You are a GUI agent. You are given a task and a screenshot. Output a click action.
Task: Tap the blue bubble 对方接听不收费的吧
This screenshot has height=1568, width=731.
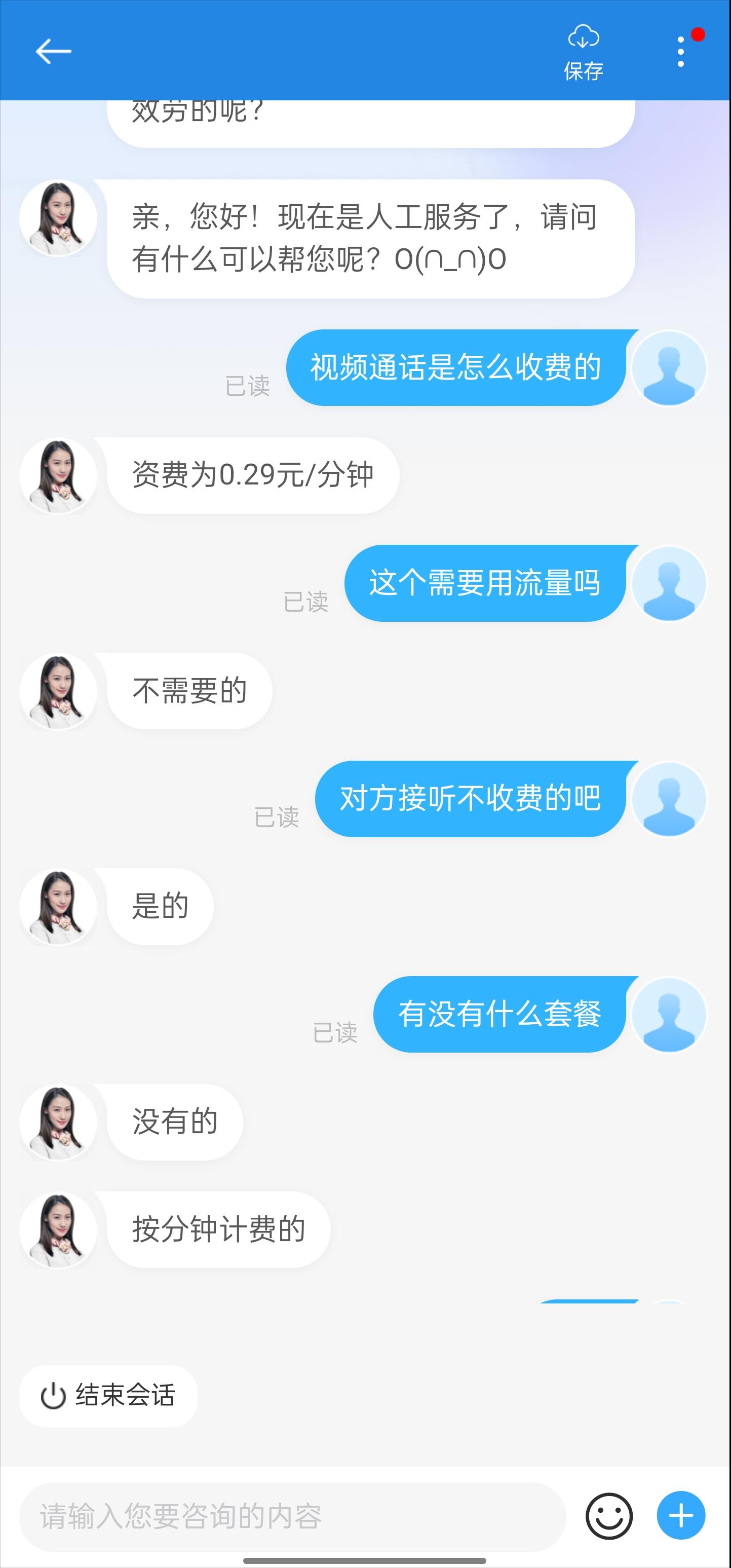tap(472, 799)
